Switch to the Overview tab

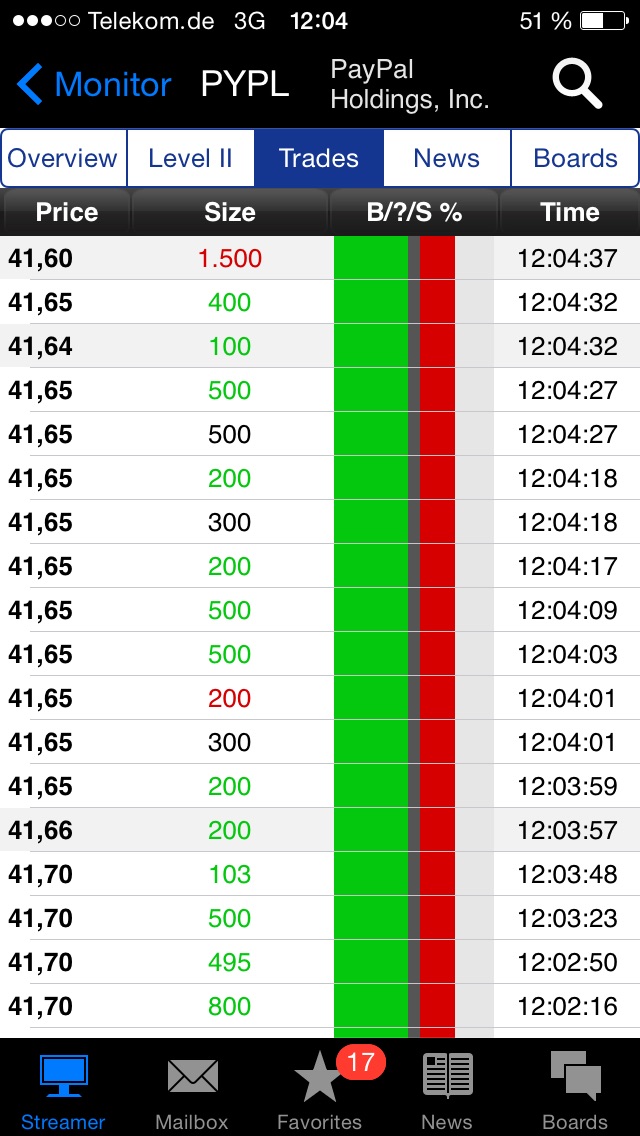[63, 158]
